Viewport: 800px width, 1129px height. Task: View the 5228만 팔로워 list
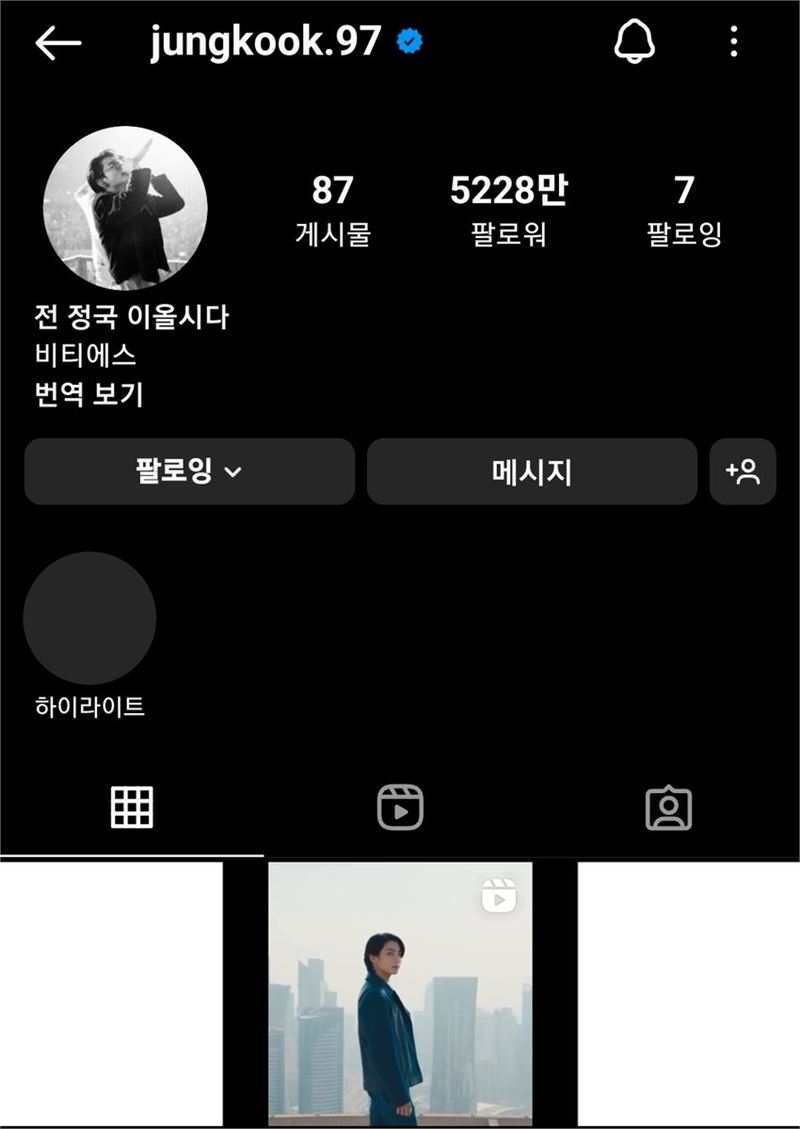point(508,210)
